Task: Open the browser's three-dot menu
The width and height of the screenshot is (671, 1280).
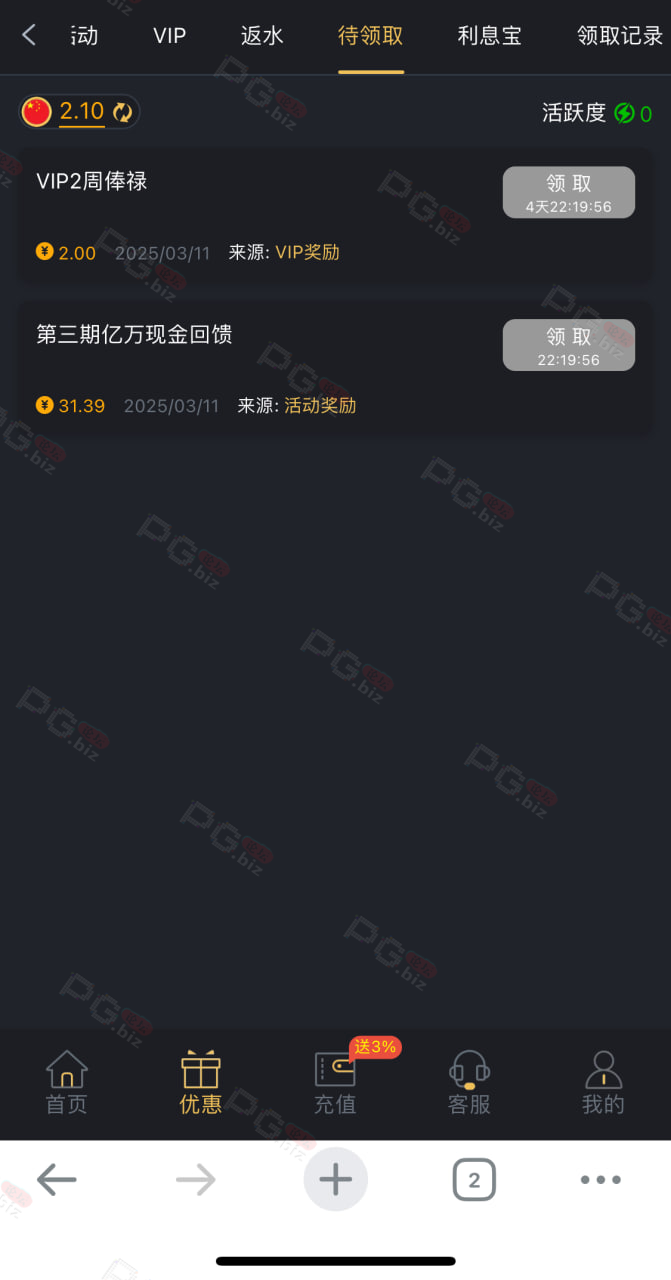Action: coord(601,1180)
